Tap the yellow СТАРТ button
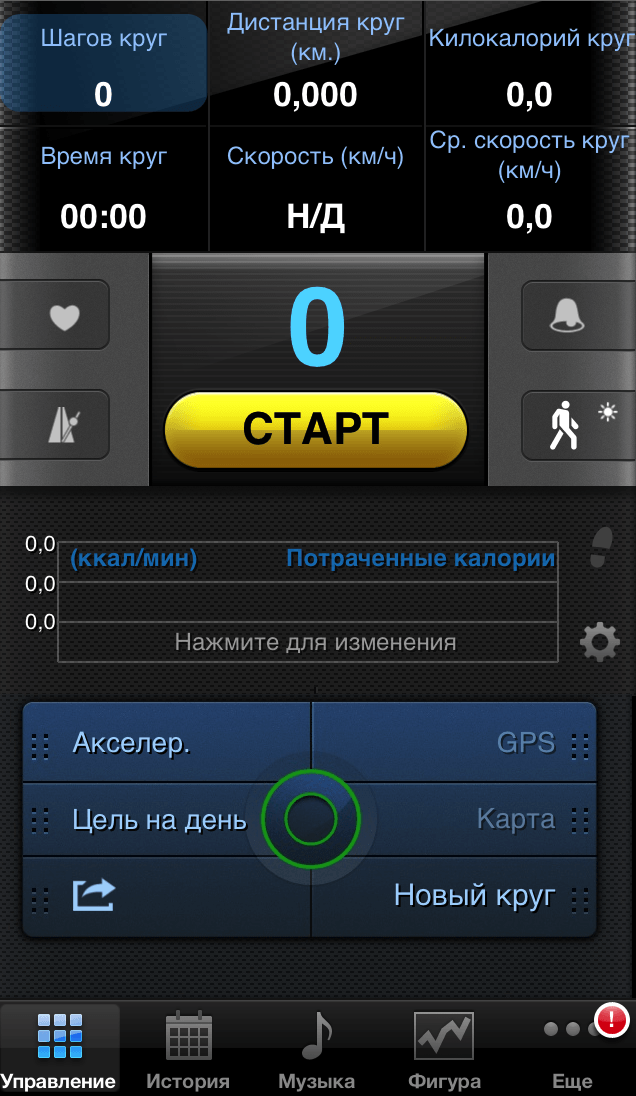This screenshot has height=1096, width=636. coord(316,430)
